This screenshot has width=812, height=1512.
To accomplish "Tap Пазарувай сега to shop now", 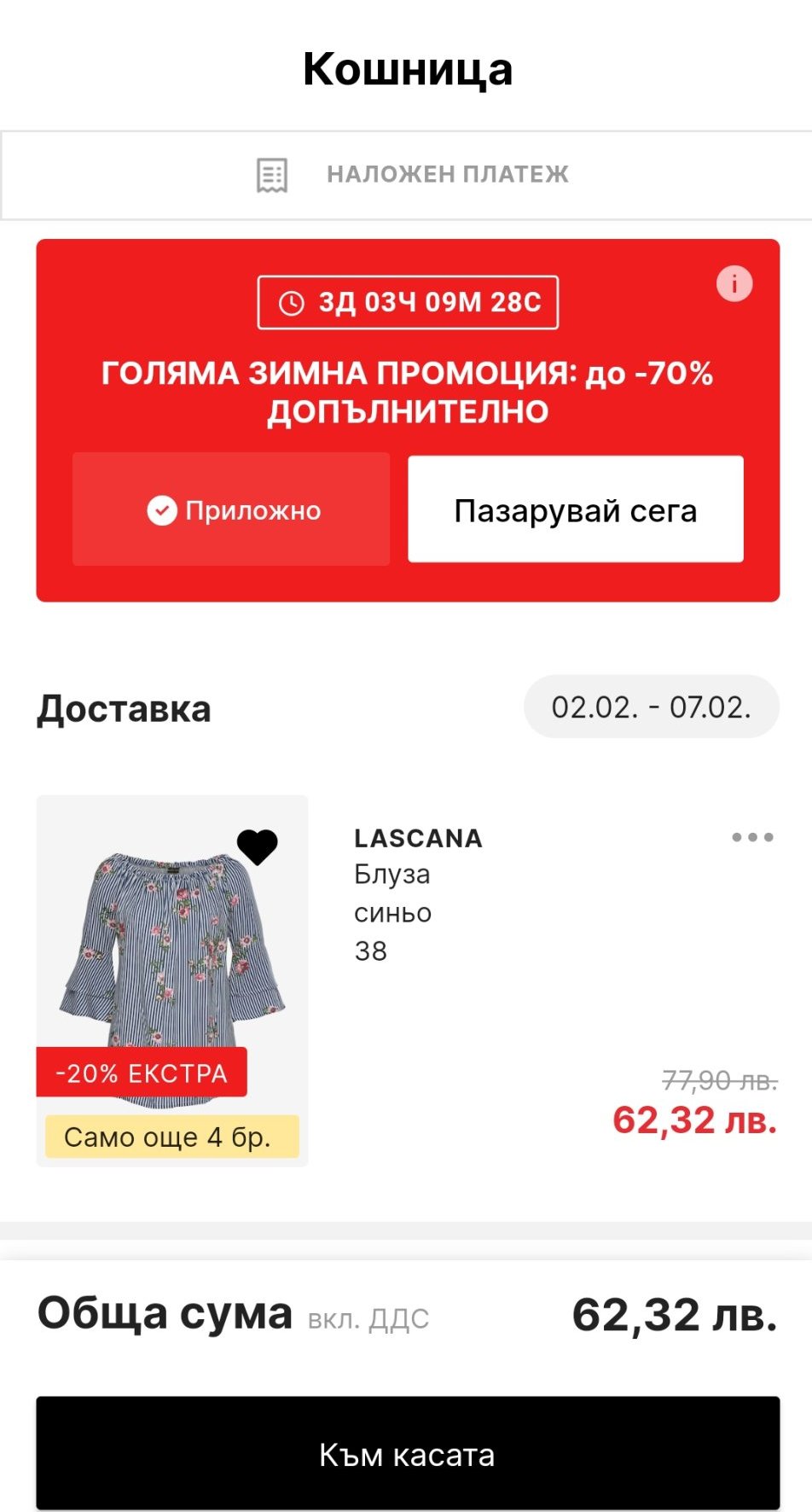I will (x=575, y=509).
